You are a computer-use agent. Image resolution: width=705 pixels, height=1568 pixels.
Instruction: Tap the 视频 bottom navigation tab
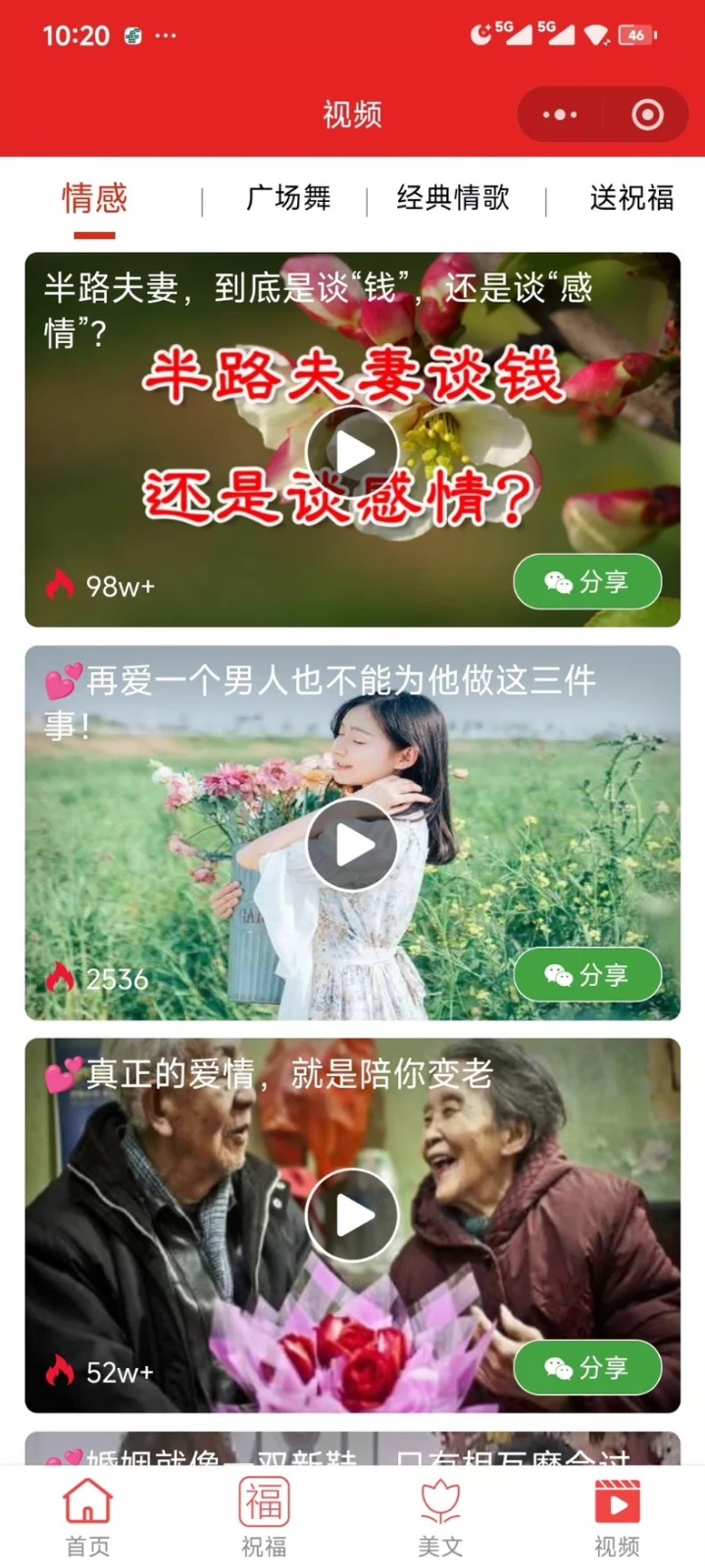617,1517
